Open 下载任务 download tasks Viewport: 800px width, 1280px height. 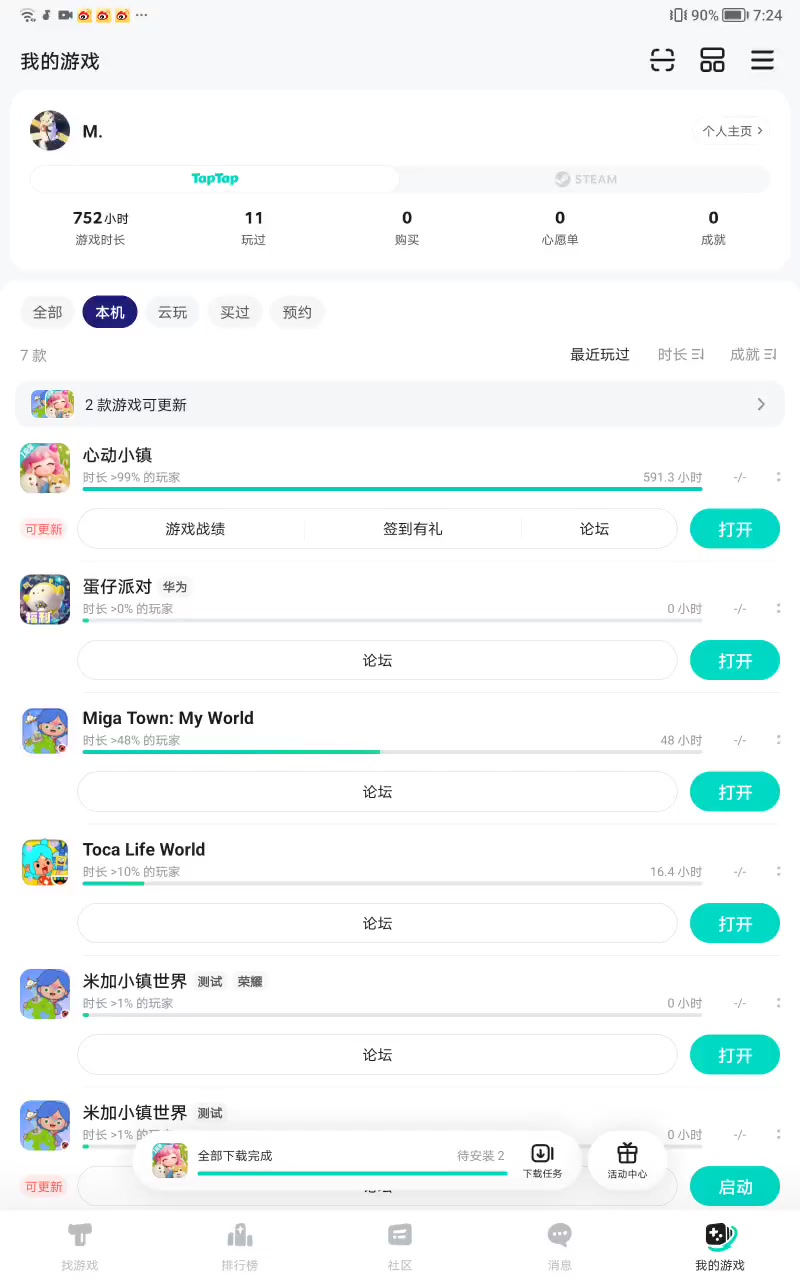(542, 1160)
